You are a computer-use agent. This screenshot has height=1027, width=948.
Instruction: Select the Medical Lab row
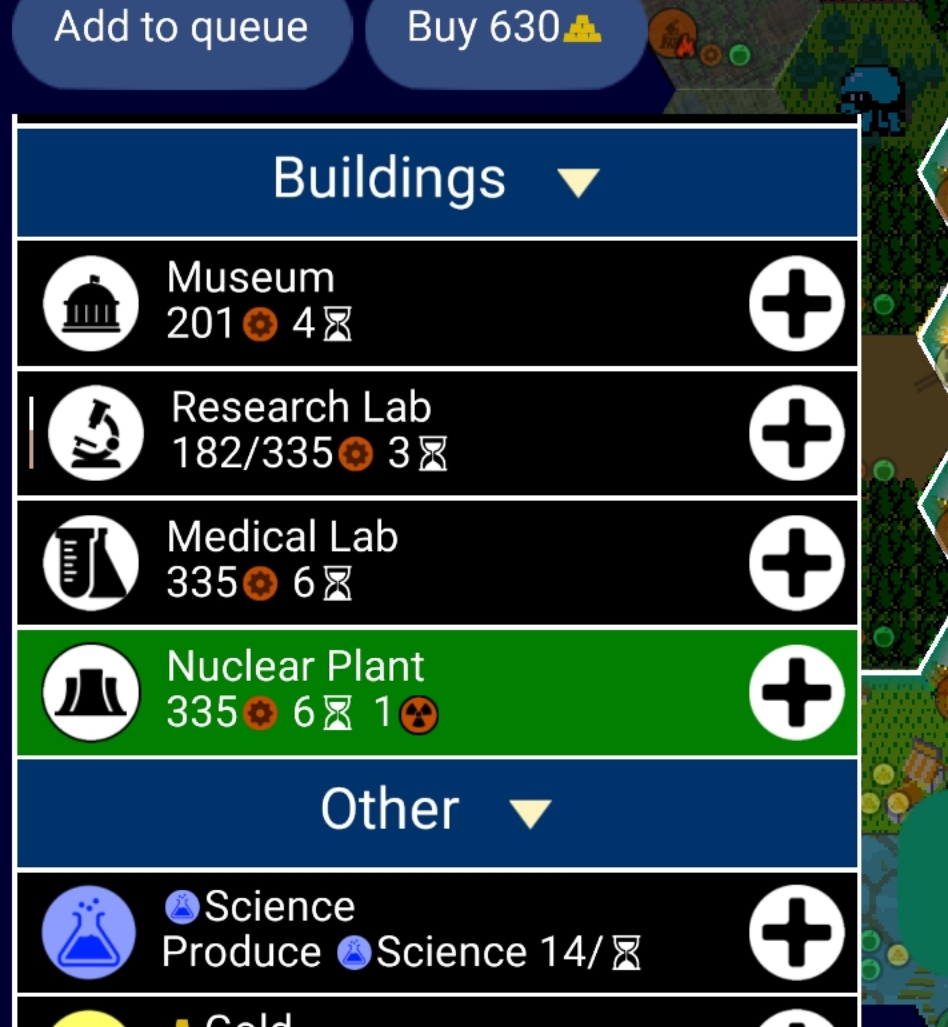pos(400,562)
